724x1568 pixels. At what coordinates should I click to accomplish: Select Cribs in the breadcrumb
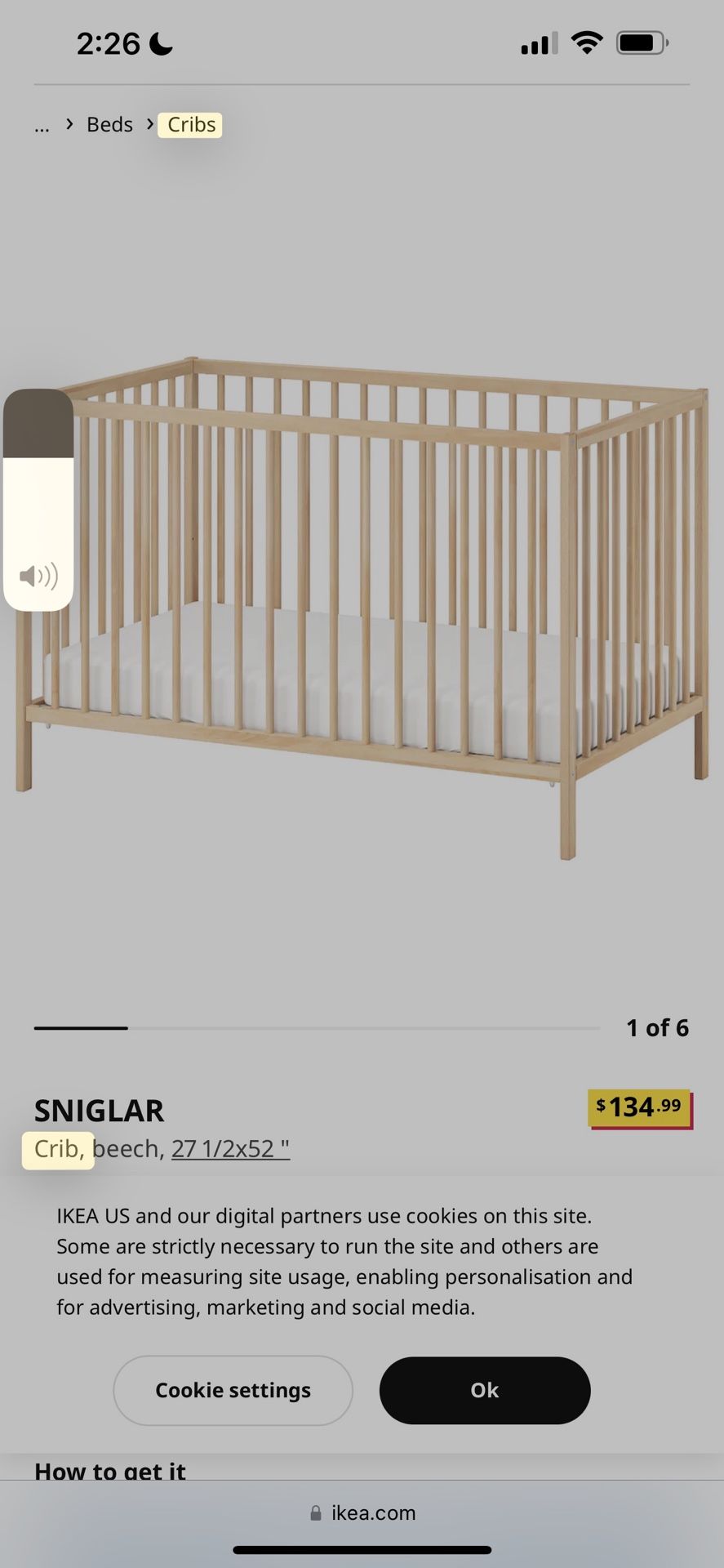tap(189, 124)
